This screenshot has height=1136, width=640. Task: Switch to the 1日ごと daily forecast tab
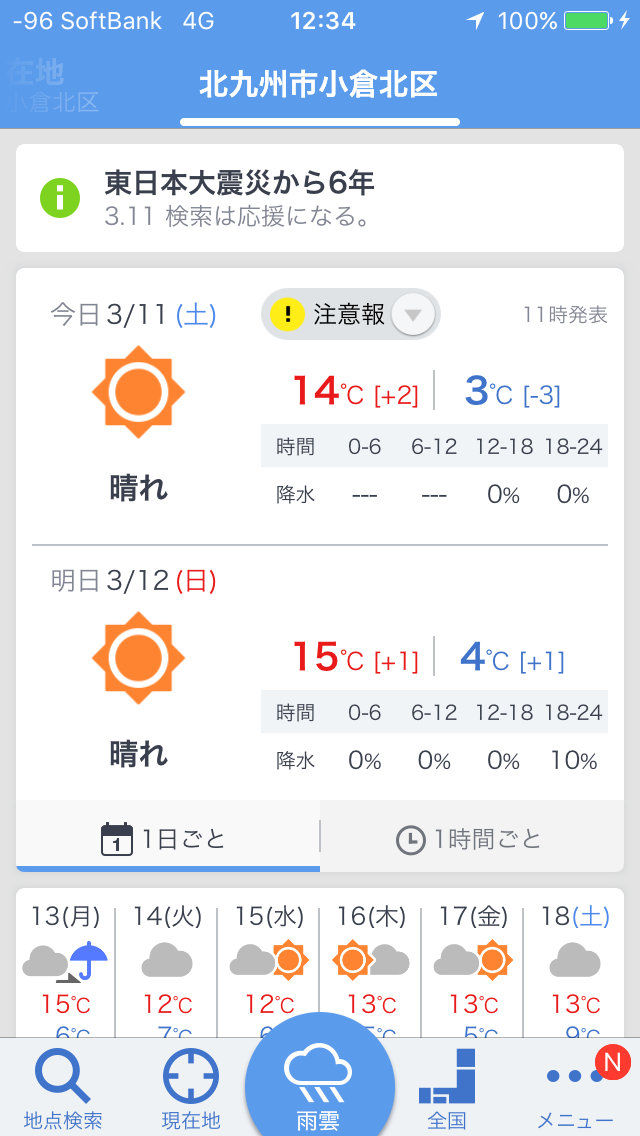(167, 838)
